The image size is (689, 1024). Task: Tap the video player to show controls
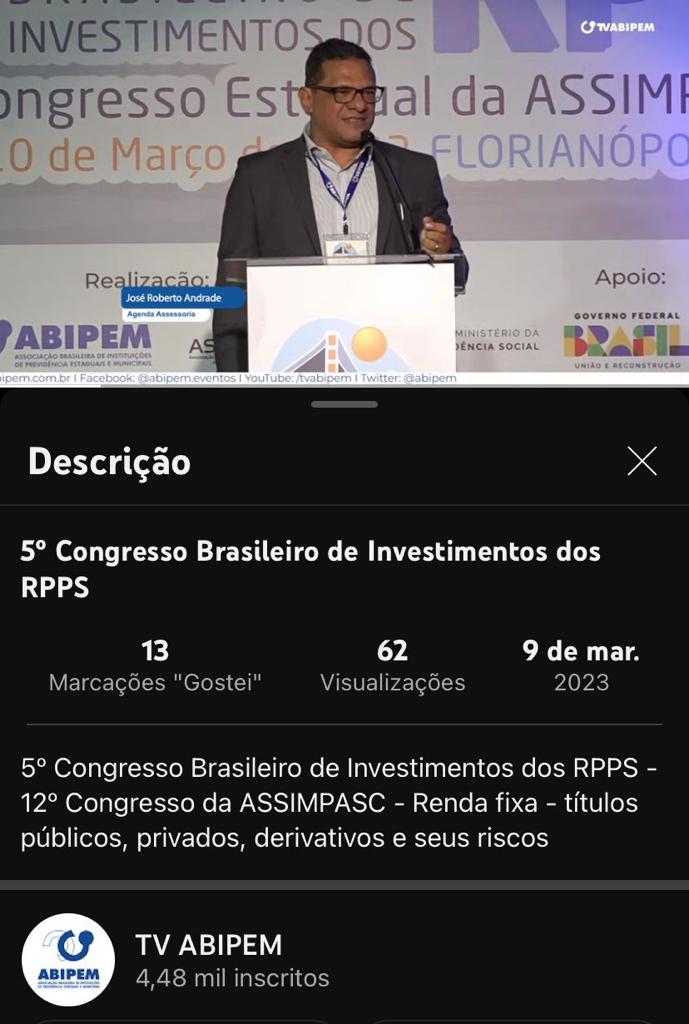pos(344,190)
